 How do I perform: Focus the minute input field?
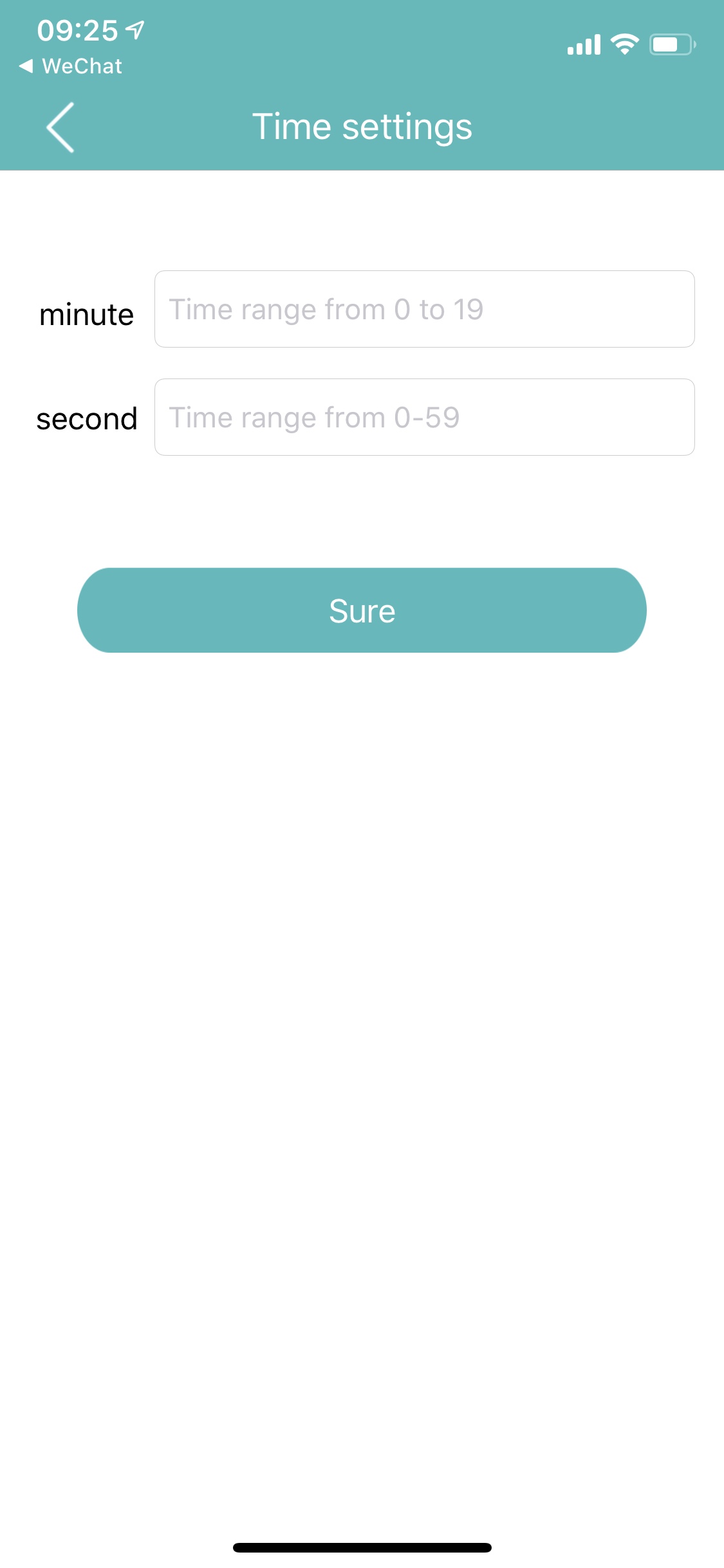424,309
